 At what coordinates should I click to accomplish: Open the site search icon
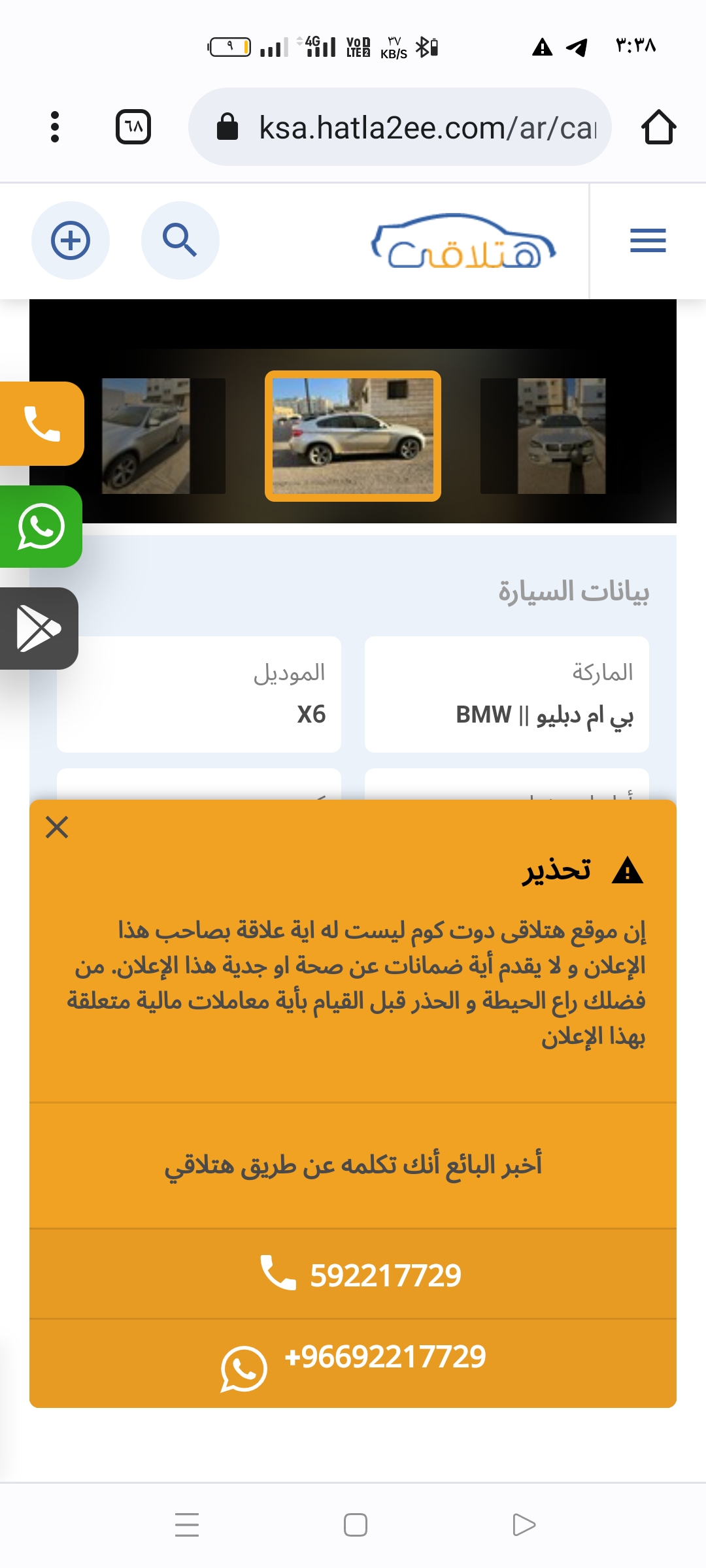click(x=180, y=240)
